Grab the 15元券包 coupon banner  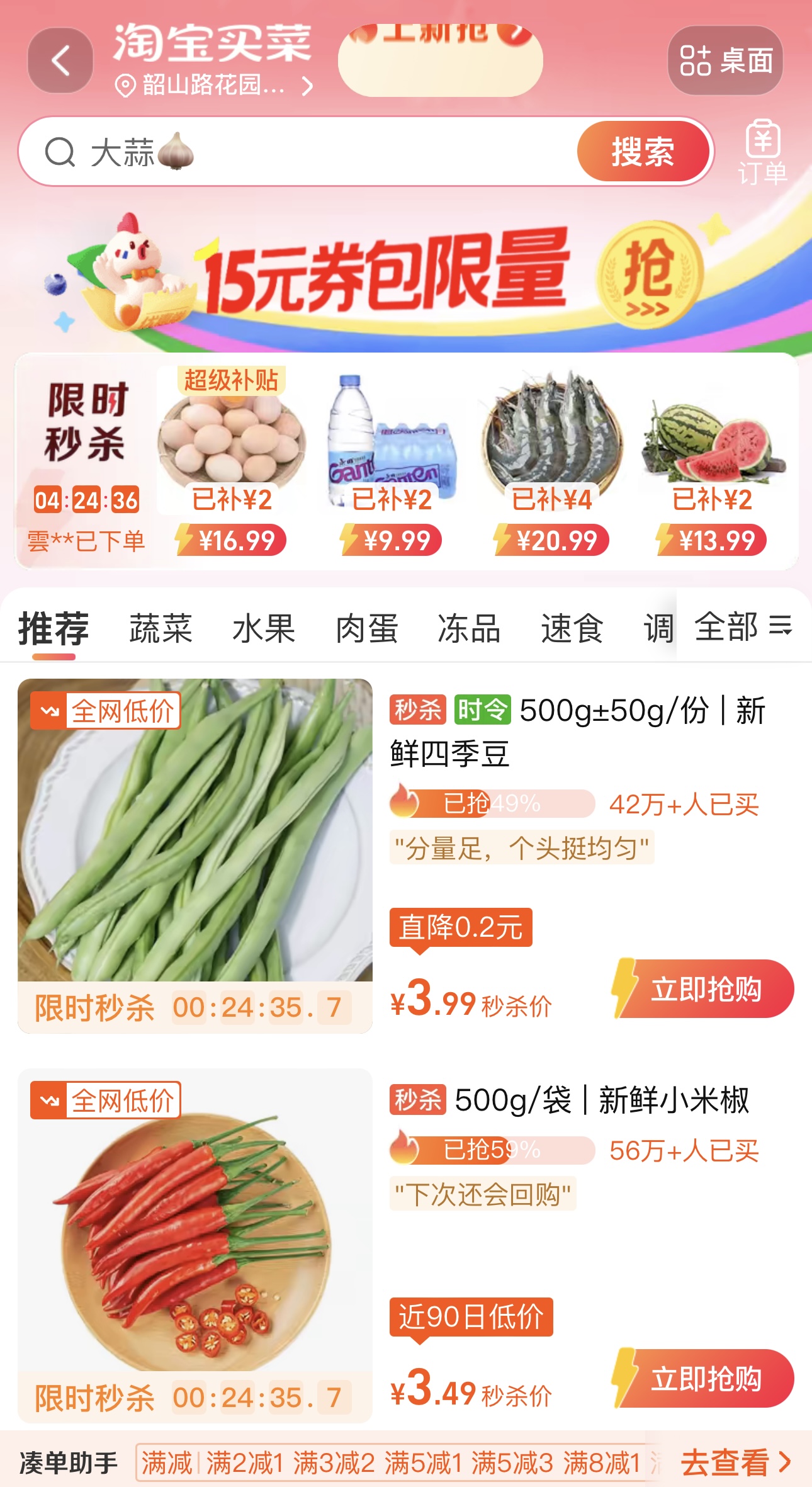coord(406,275)
